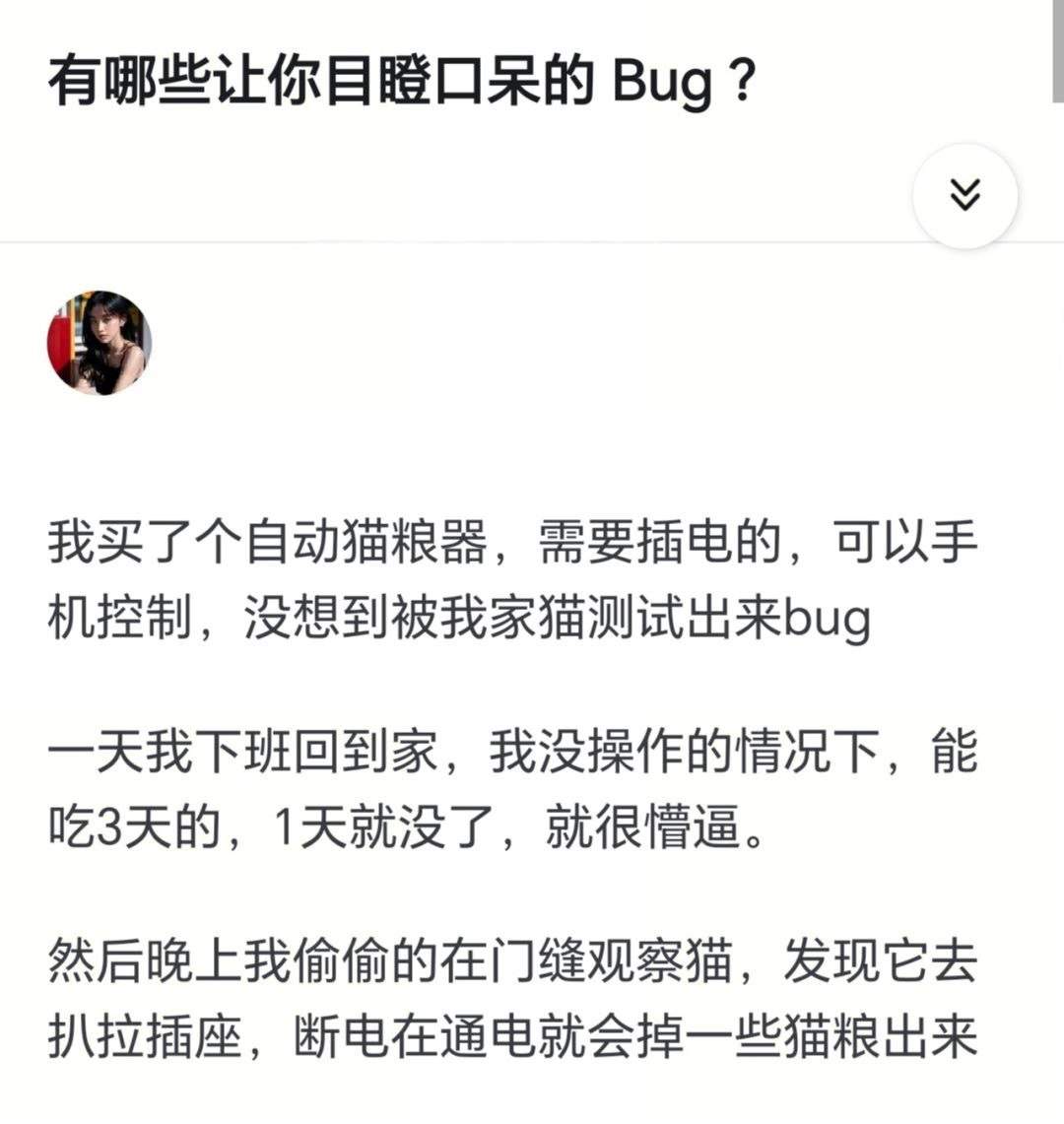
Task: Open the answer author's avatar profile
Action: tap(99, 343)
